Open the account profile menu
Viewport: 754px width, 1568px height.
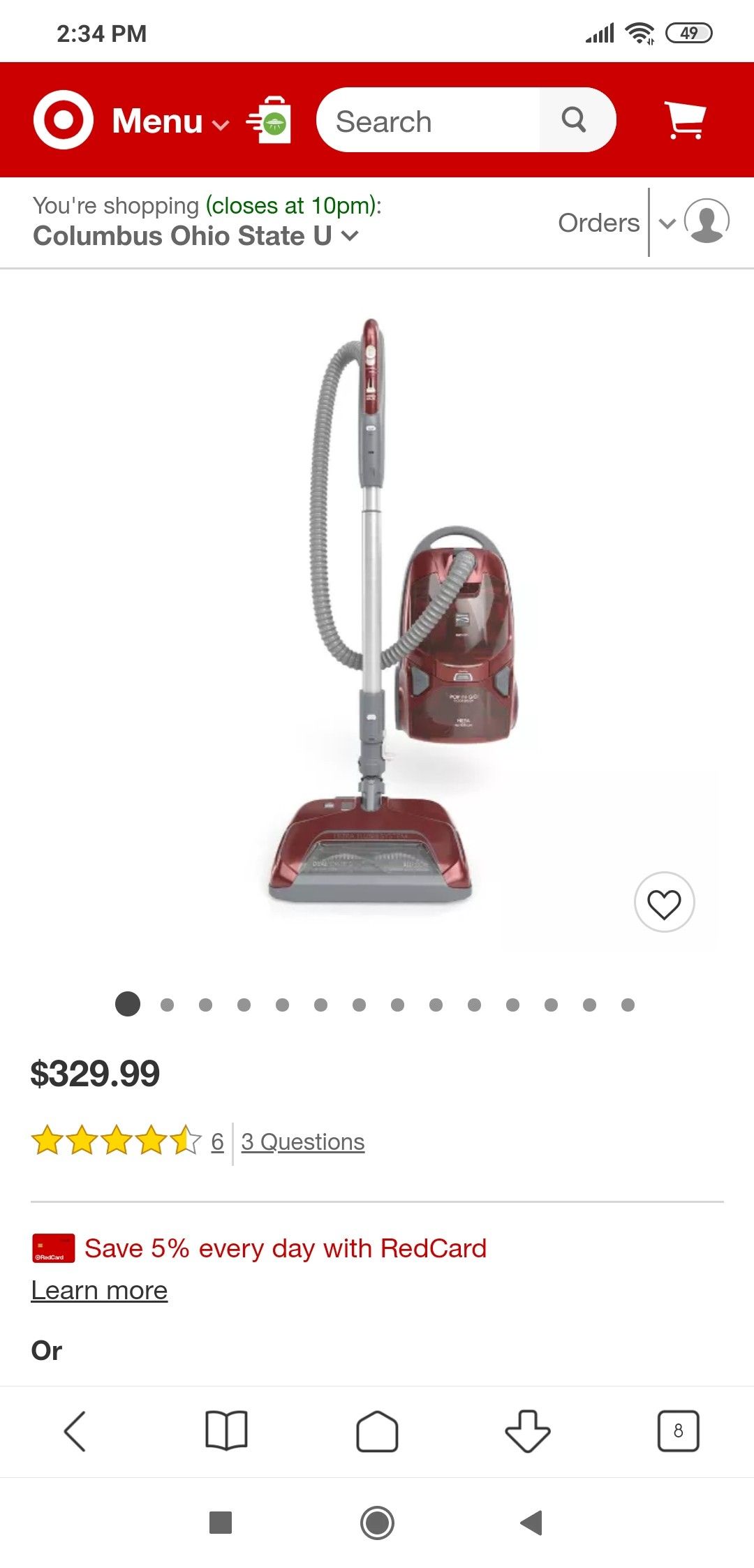[x=706, y=222]
